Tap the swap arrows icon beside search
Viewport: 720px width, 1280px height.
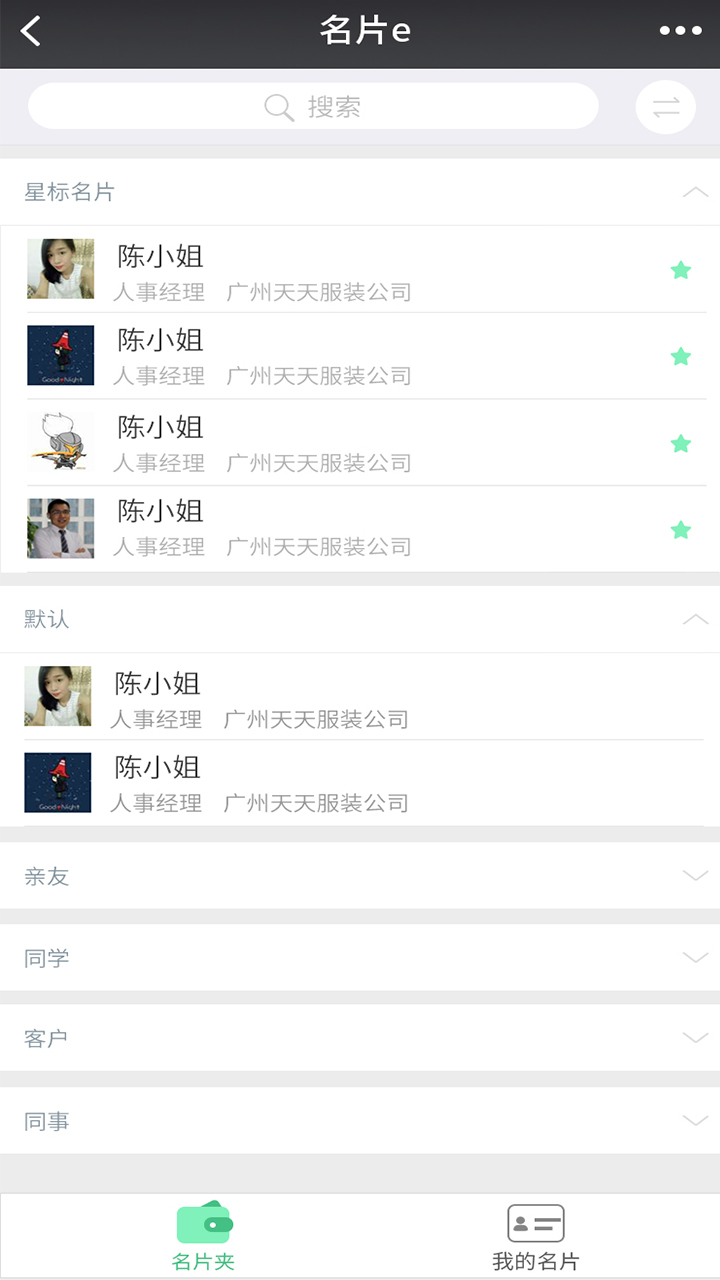(666, 107)
